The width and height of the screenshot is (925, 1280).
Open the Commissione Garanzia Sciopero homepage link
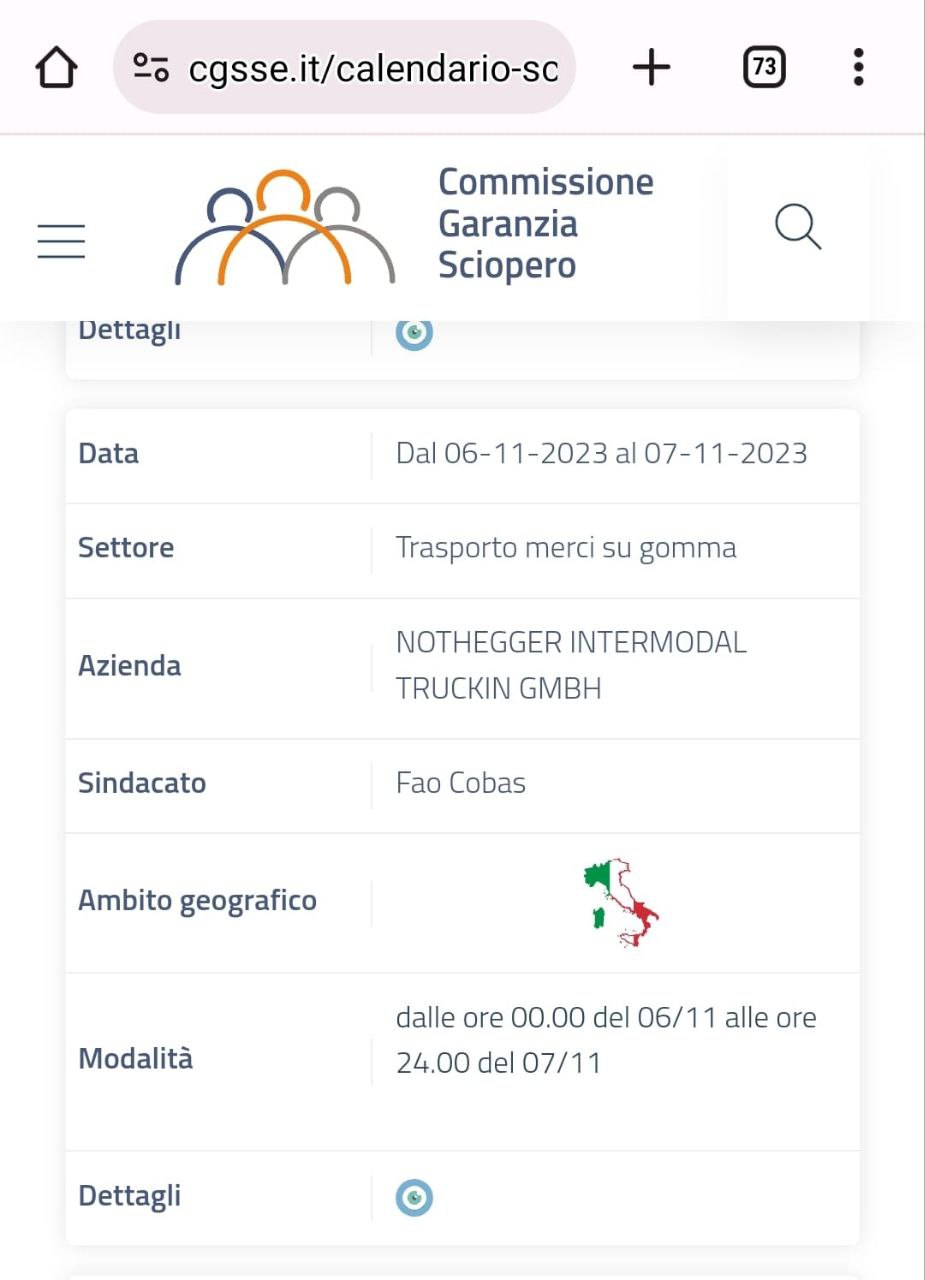[415, 227]
